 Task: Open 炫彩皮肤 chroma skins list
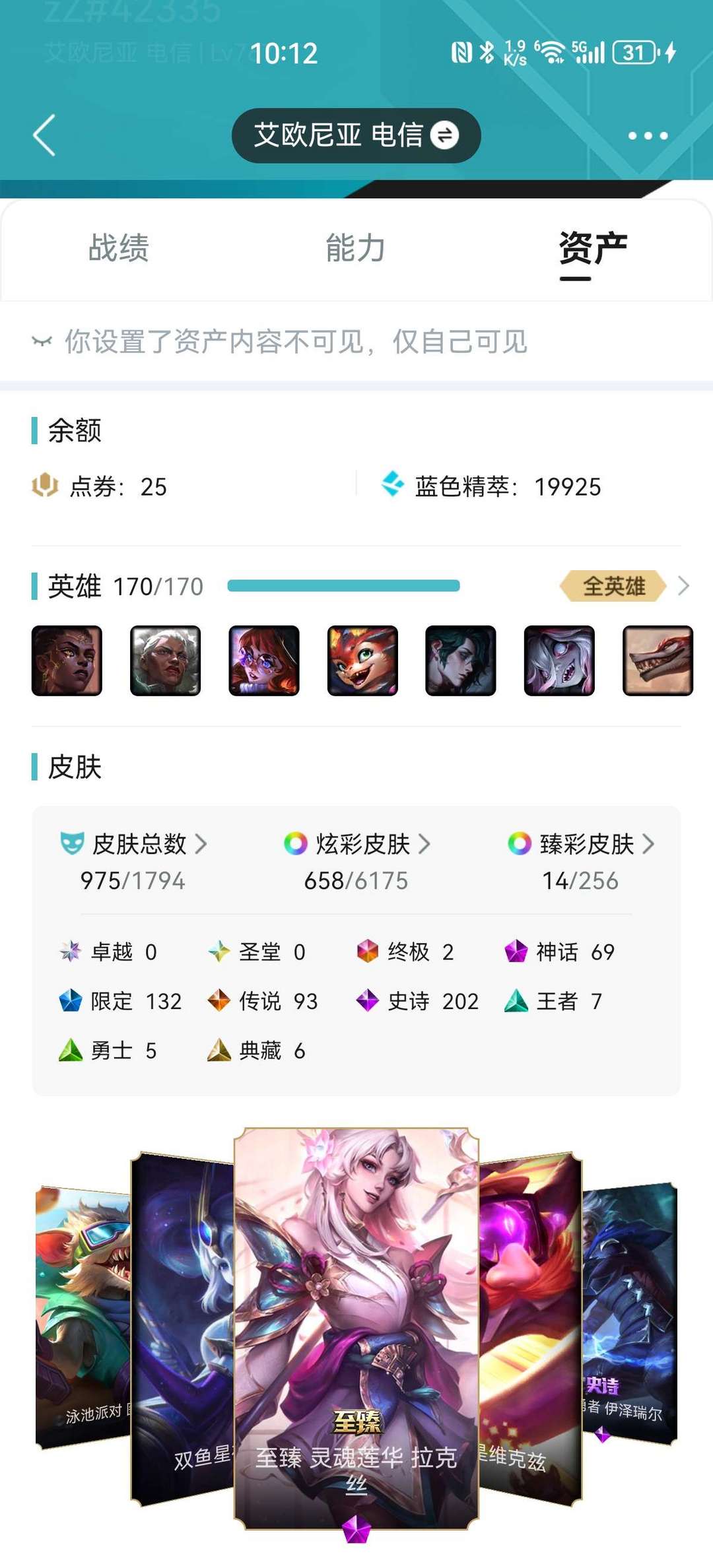click(x=357, y=844)
